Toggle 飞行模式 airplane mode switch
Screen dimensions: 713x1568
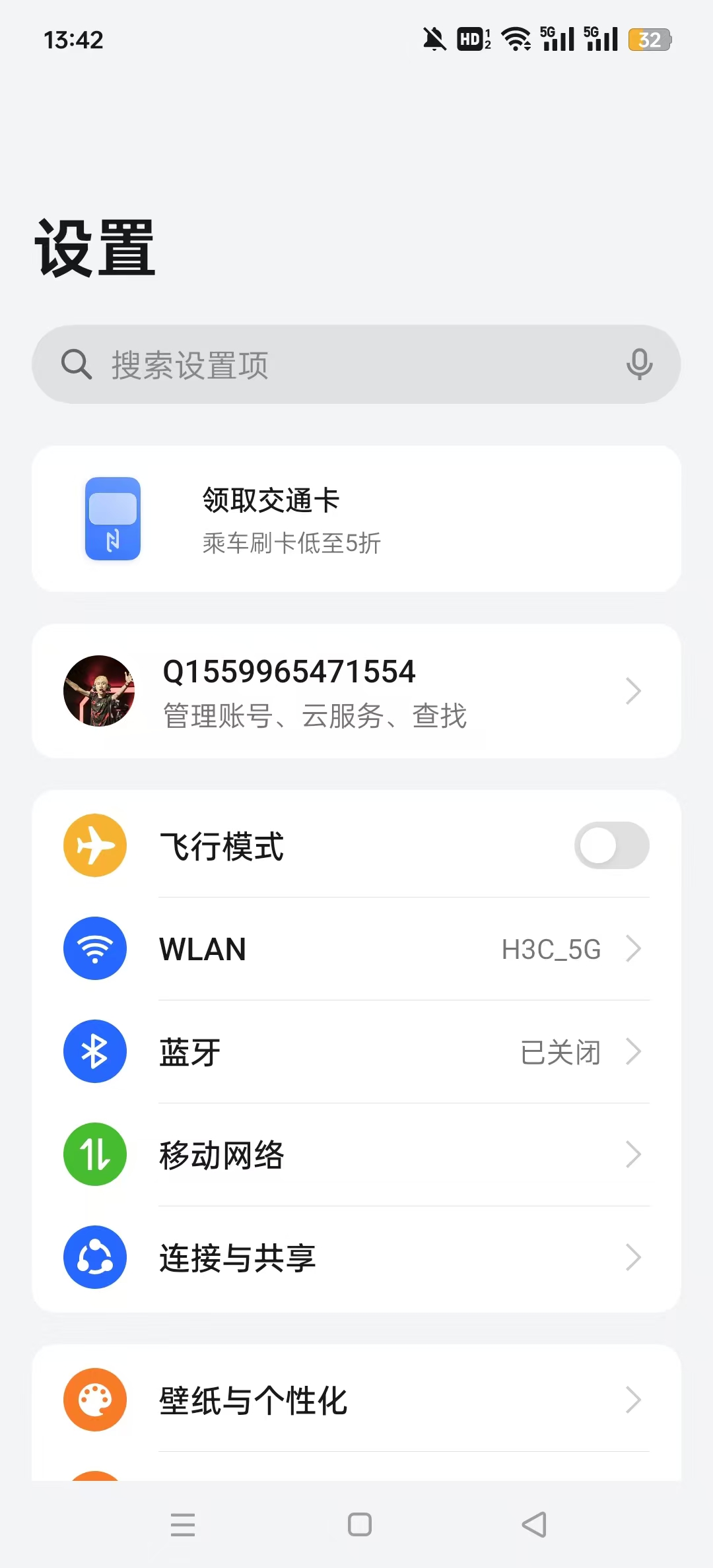(x=611, y=845)
